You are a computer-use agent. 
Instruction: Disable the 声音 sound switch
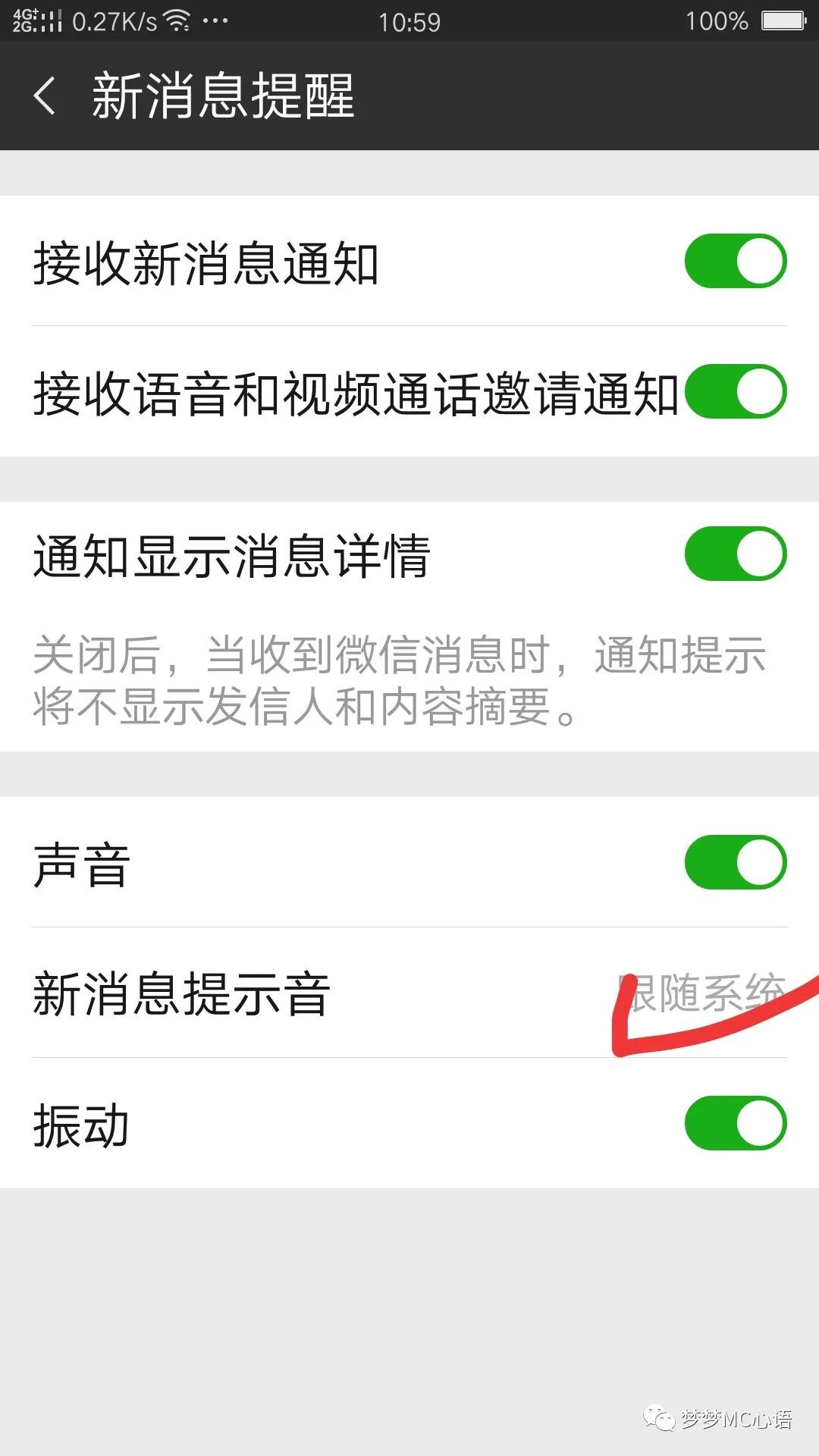(736, 861)
